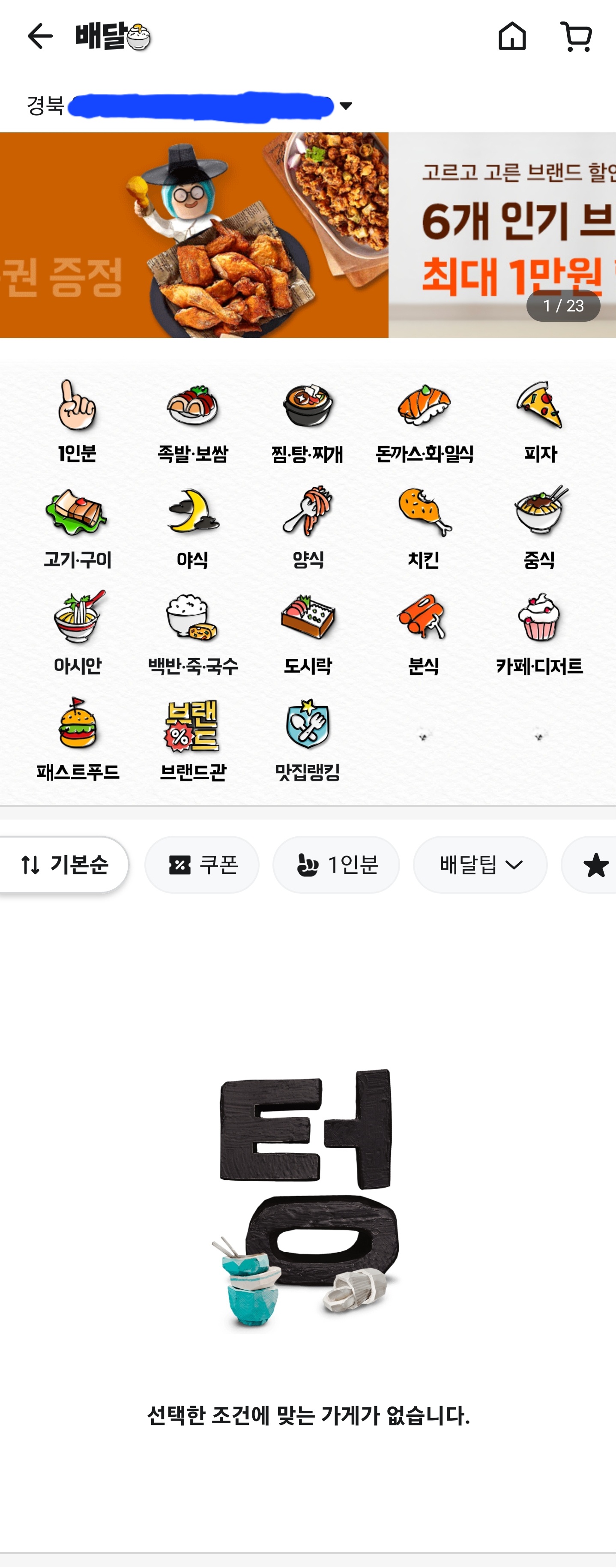Screen dimensions: 616x1568
Task: Open the promotional banner with fried chicken
Action: (x=194, y=235)
